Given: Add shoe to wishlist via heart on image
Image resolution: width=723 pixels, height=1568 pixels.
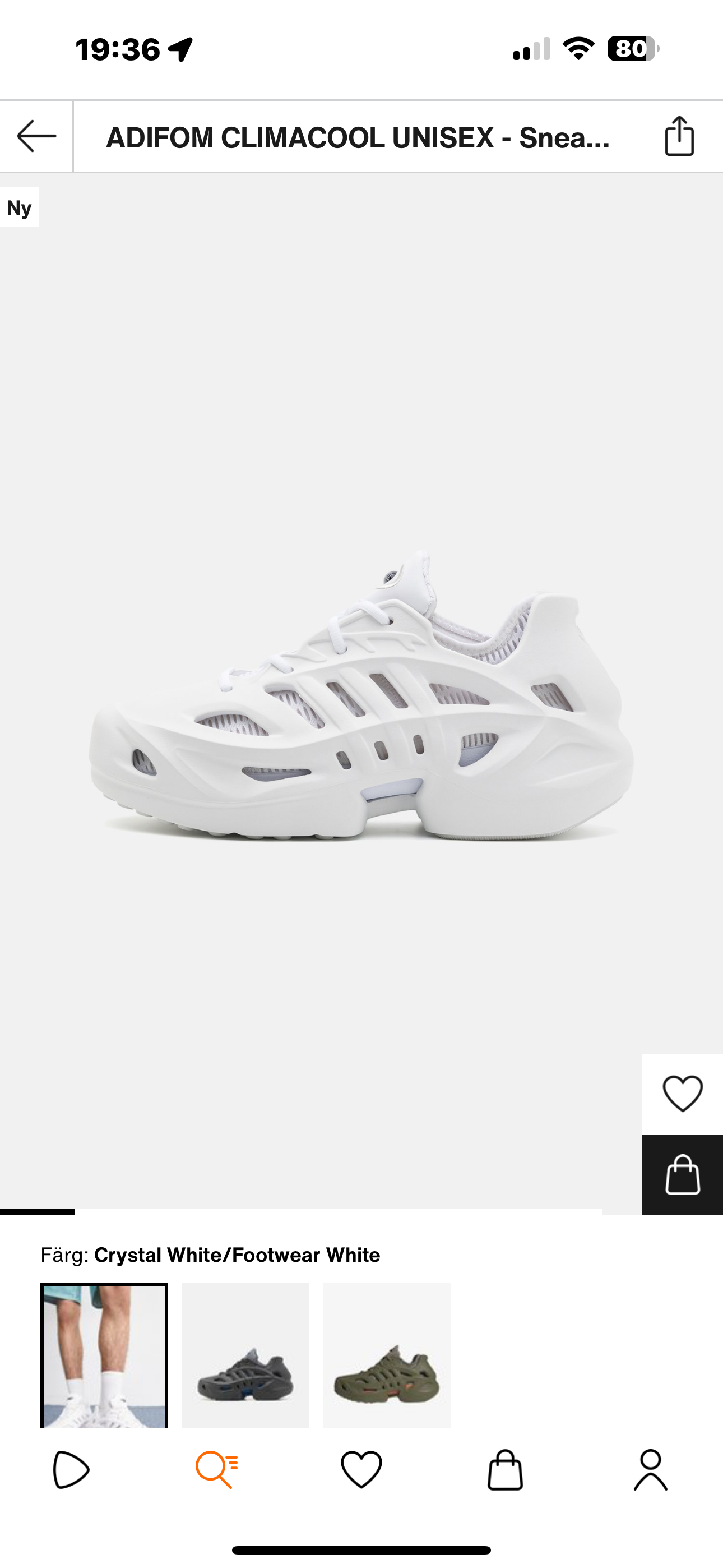Looking at the screenshot, I should coord(682,1094).
